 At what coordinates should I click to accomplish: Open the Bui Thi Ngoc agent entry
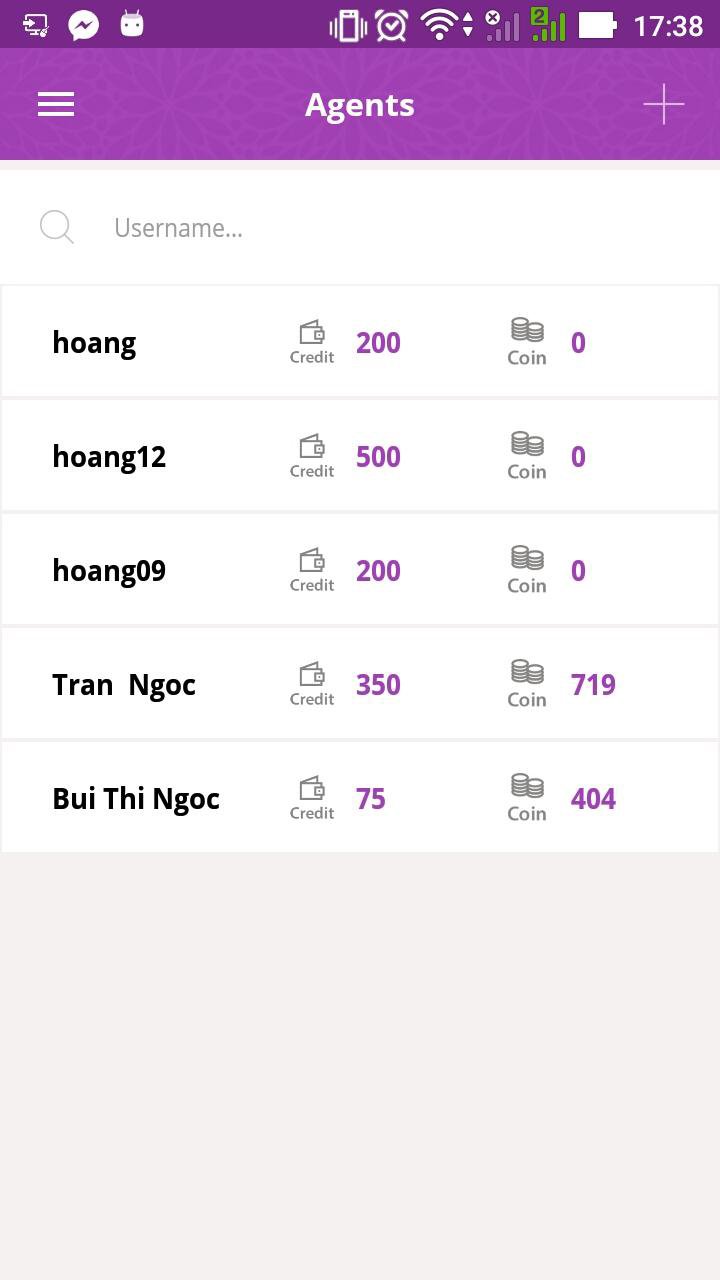point(136,798)
